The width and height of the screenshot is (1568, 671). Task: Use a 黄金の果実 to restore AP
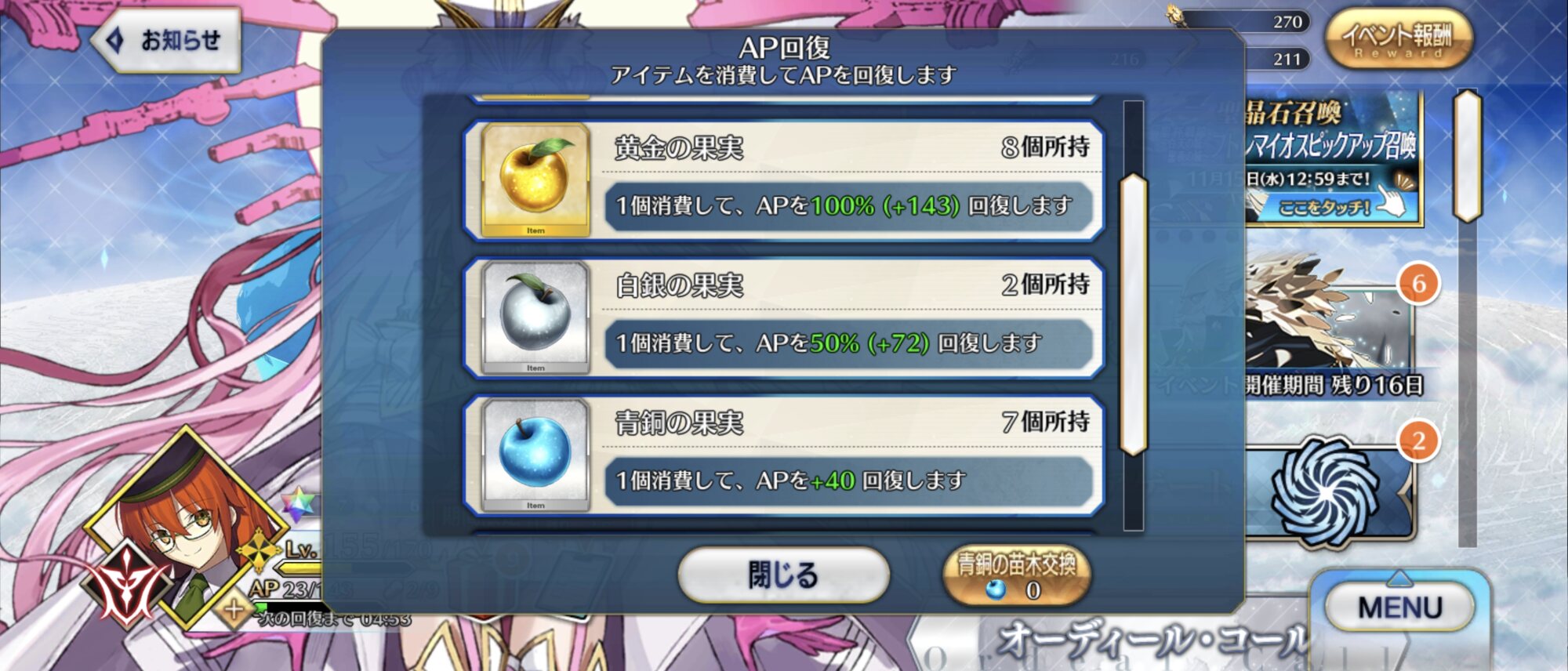click(784, 180)
